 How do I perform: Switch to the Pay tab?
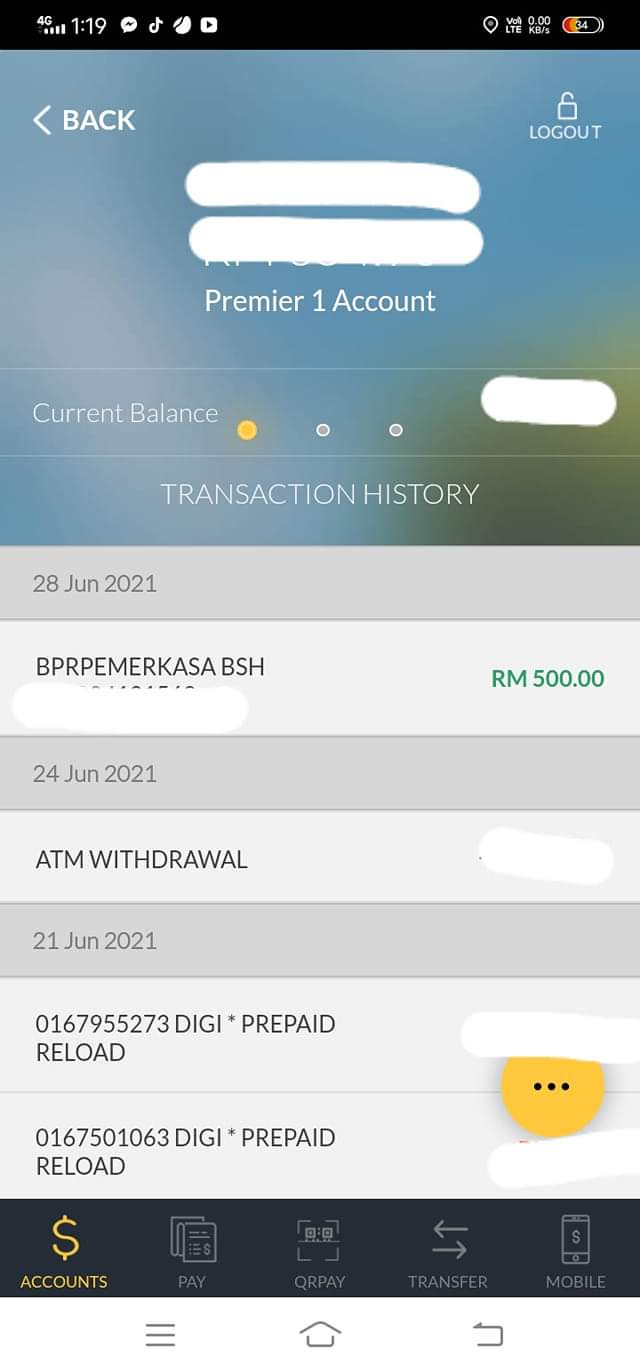[192, 1250]
